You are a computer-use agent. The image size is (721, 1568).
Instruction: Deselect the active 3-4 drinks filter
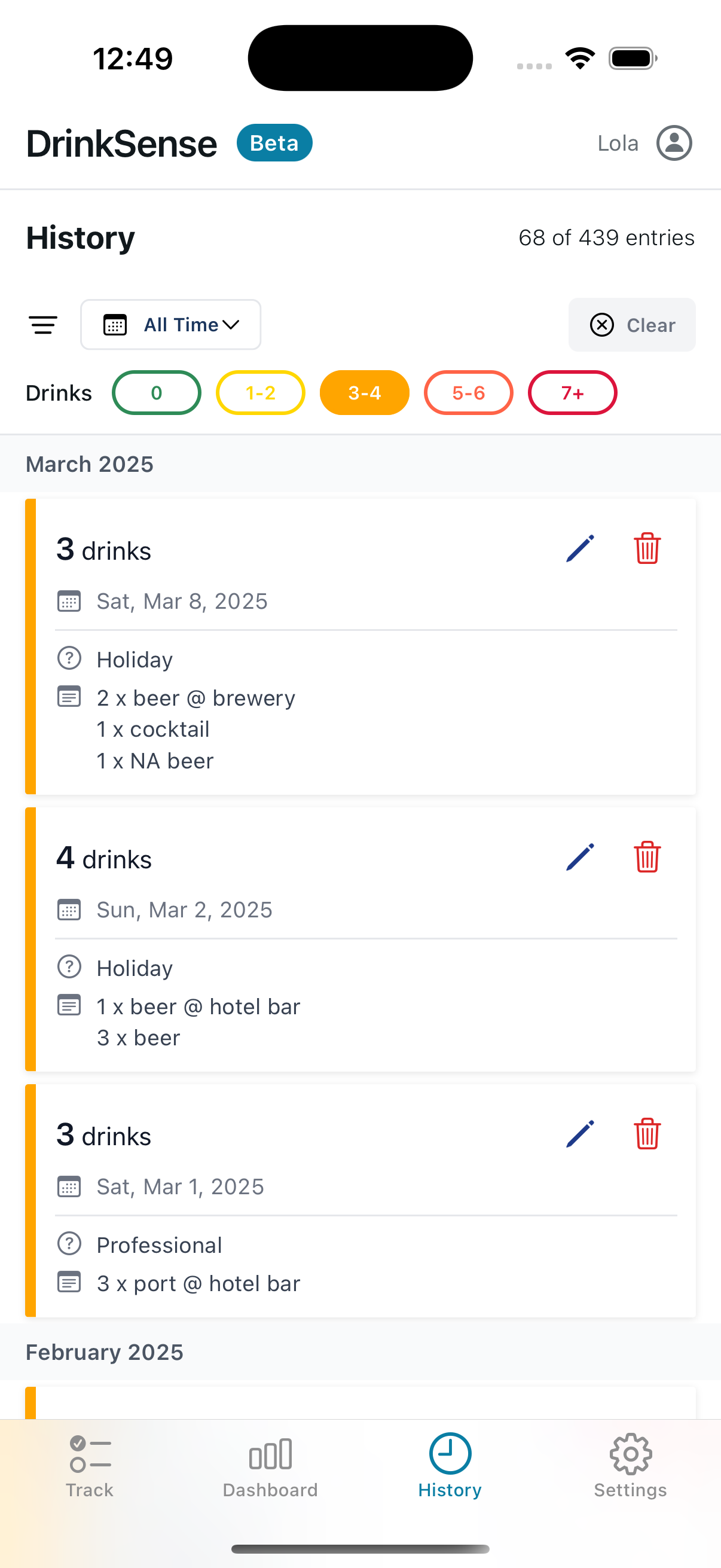(x=364, y=393)
